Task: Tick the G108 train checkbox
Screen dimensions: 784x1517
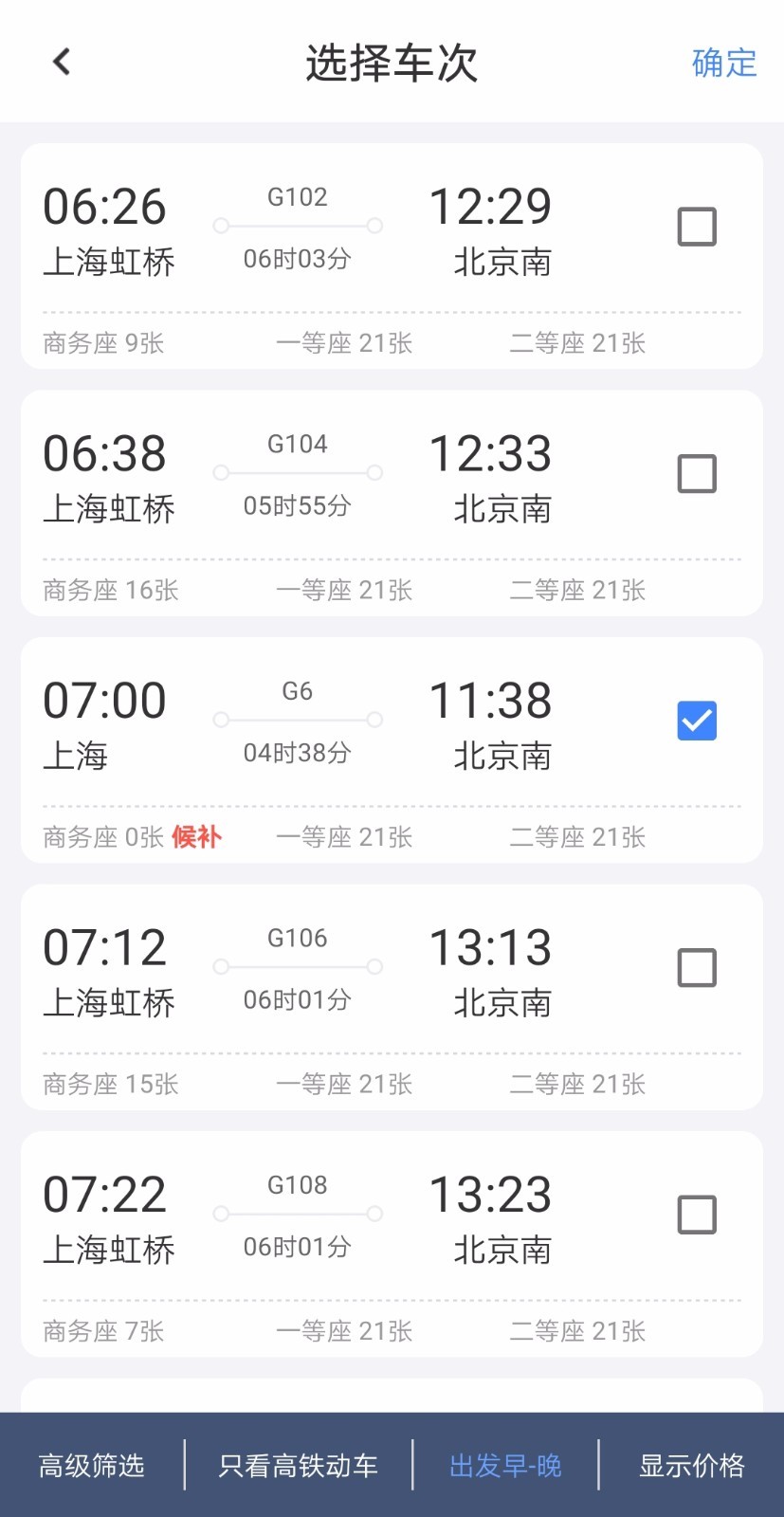Action: click(697, 1215)
